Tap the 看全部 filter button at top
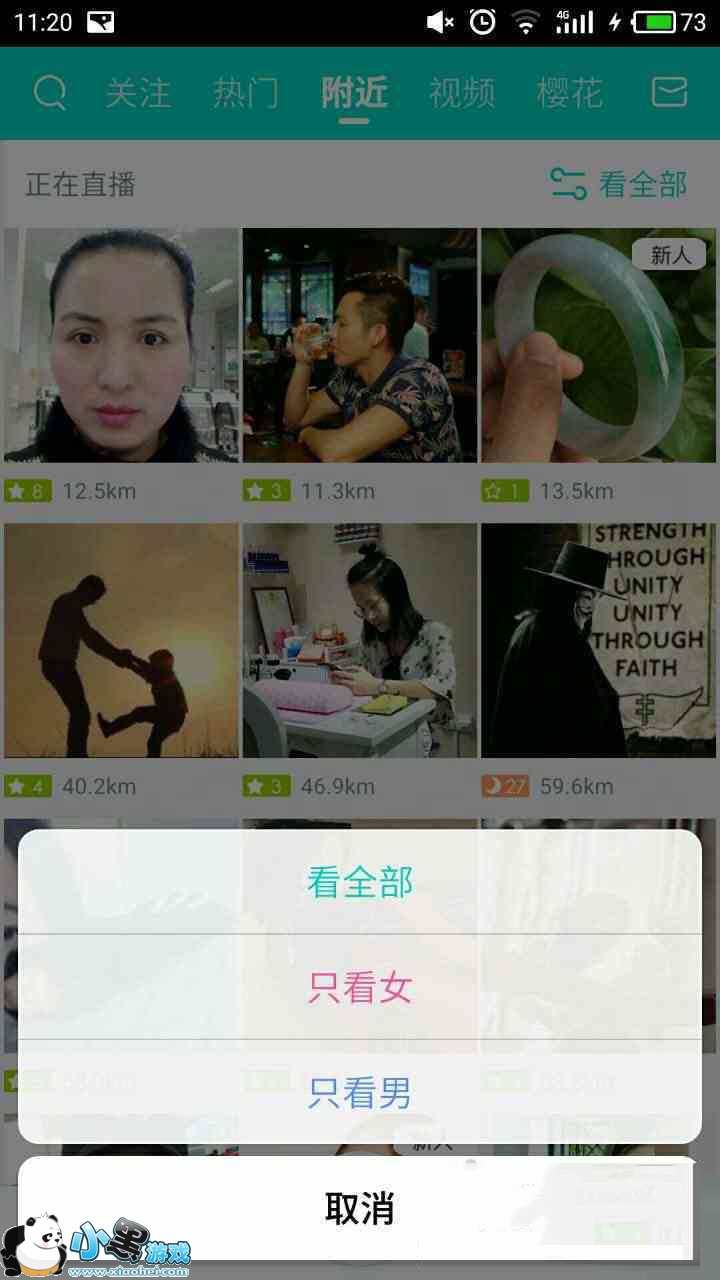 point(619,184)
